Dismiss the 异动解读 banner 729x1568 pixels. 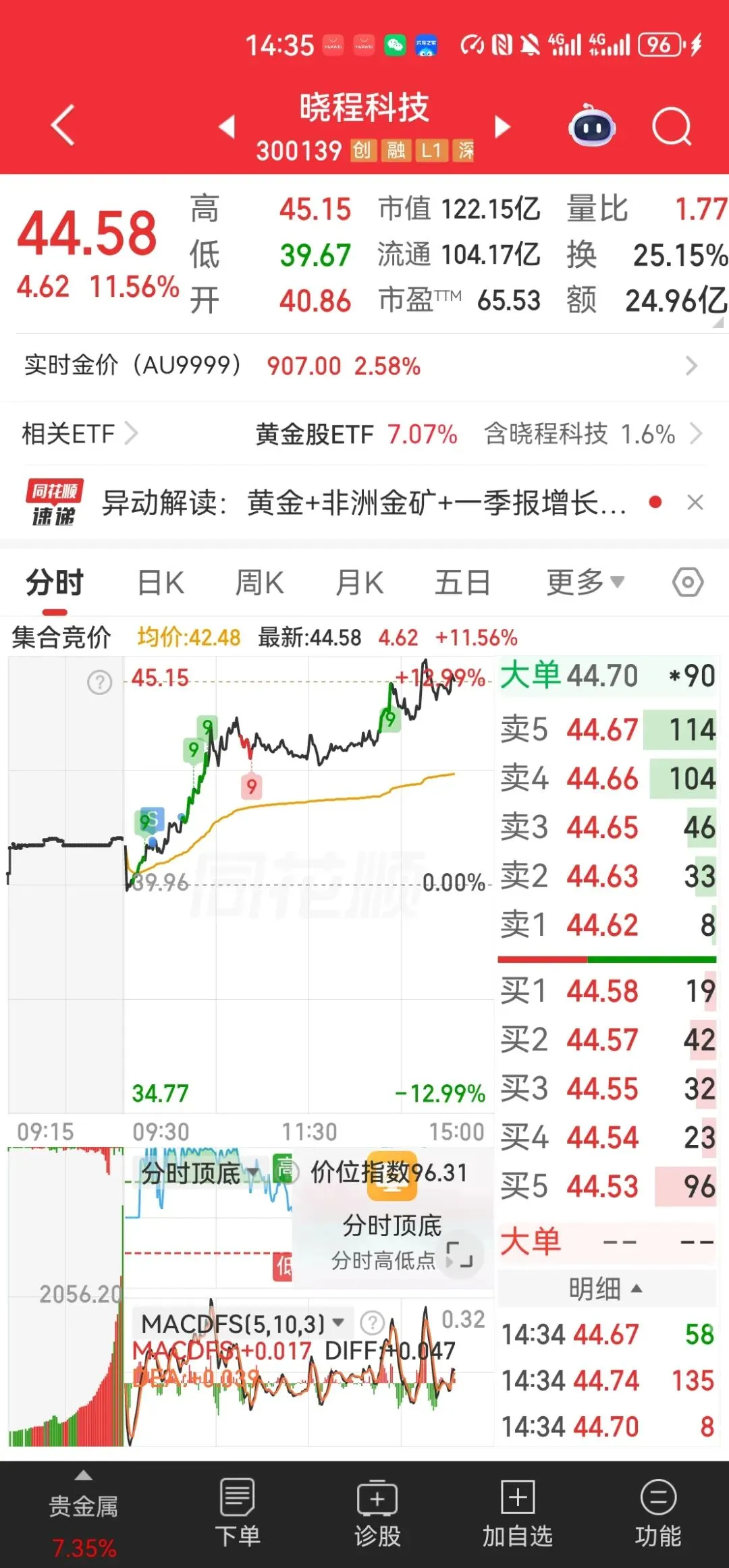tap(695, 503)
